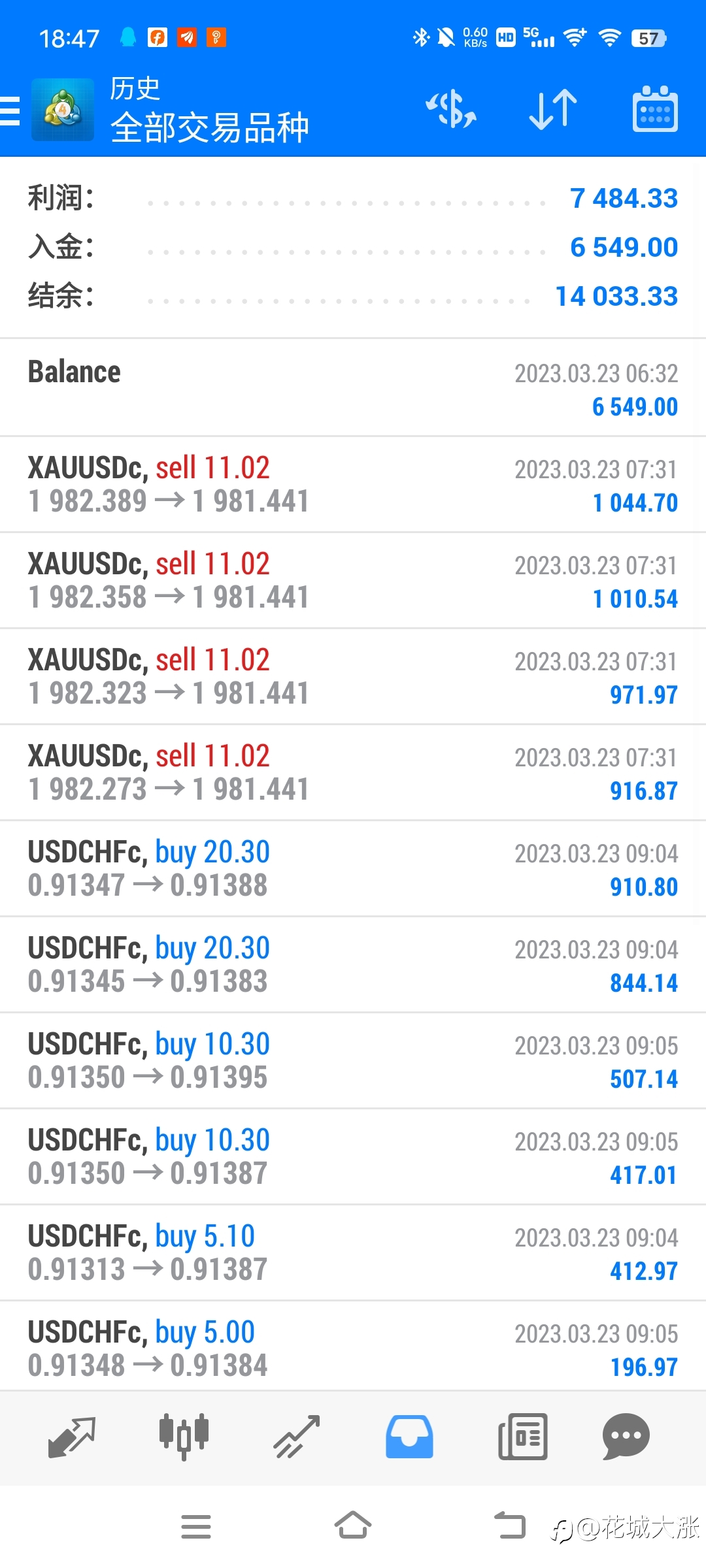Image resolution: width=706 pixels, height=1568 pixels.
Task: Open the USDCHFc buy 5.00 trade
Action: pyautogui.click(x=353, y=1347)
